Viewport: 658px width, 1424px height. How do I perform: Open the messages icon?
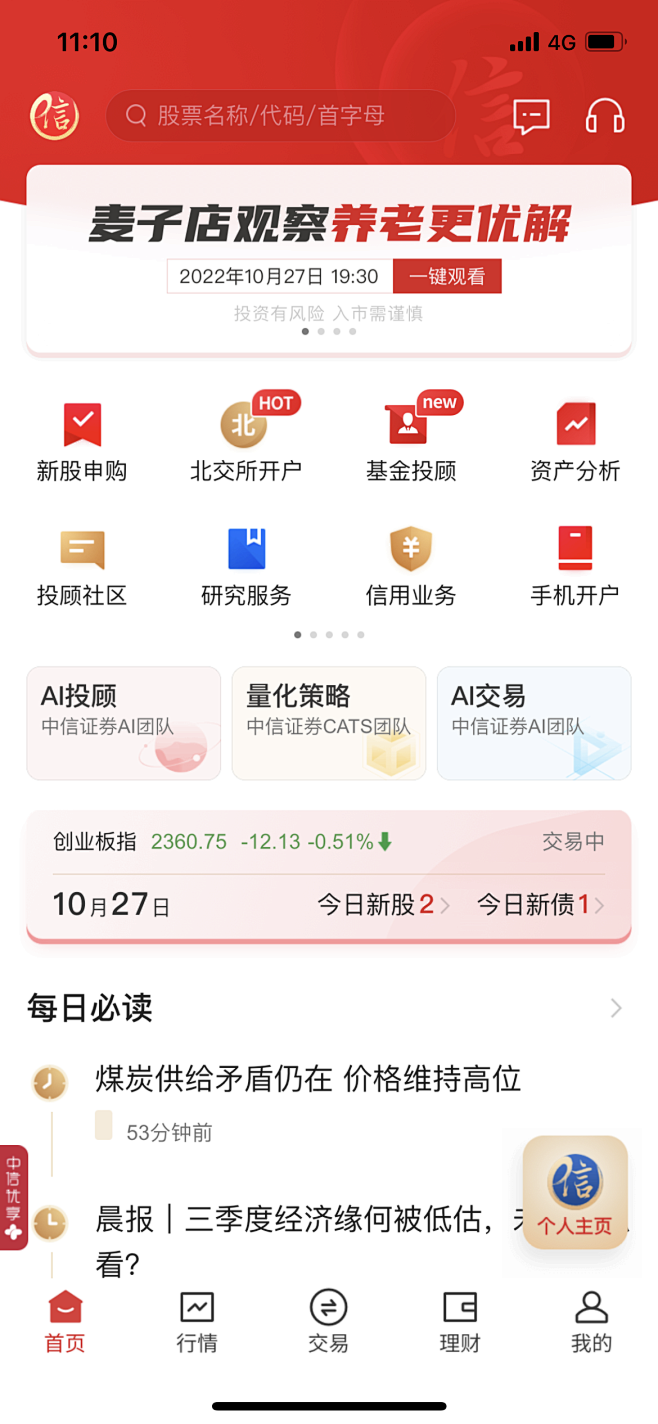(x=531, y=117)
